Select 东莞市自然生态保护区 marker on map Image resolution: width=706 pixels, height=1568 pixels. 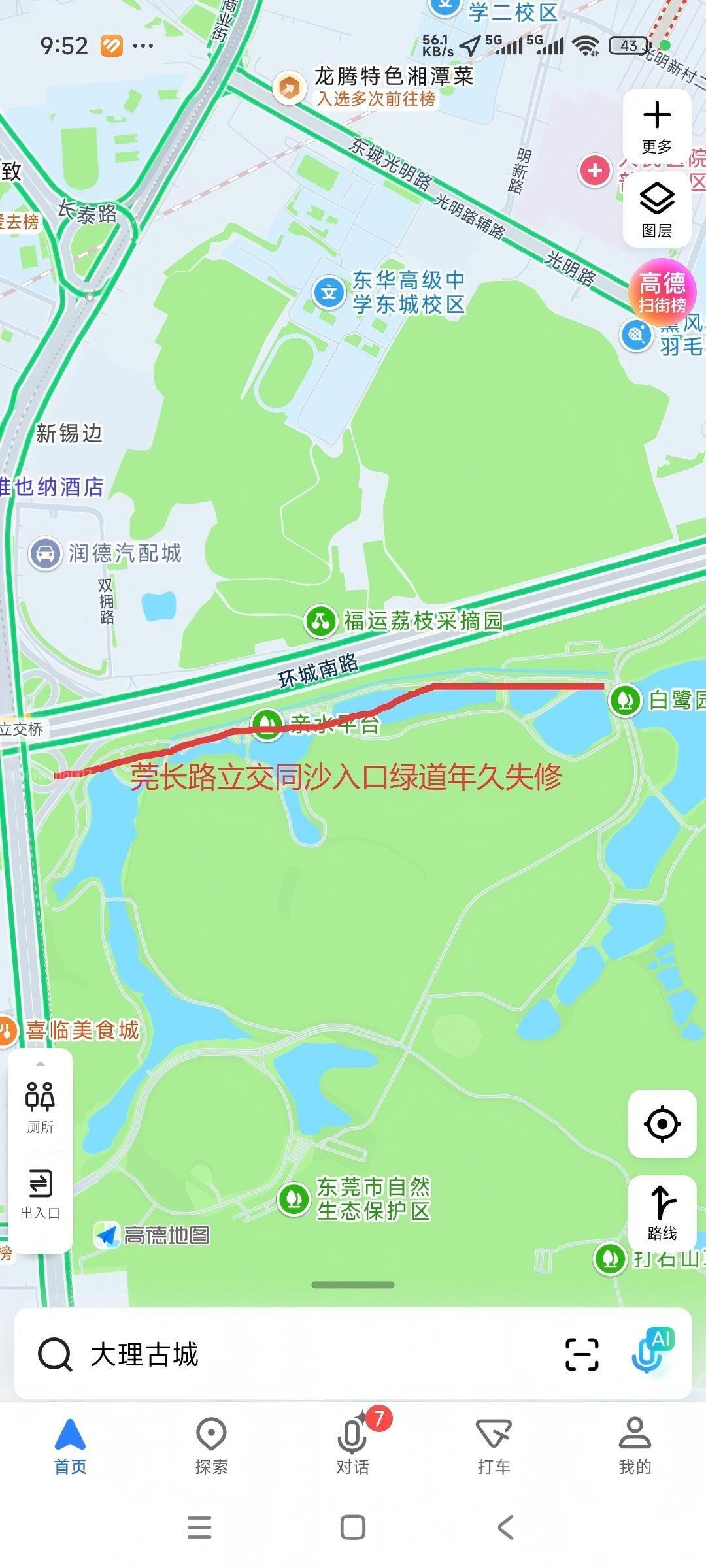294,1199
